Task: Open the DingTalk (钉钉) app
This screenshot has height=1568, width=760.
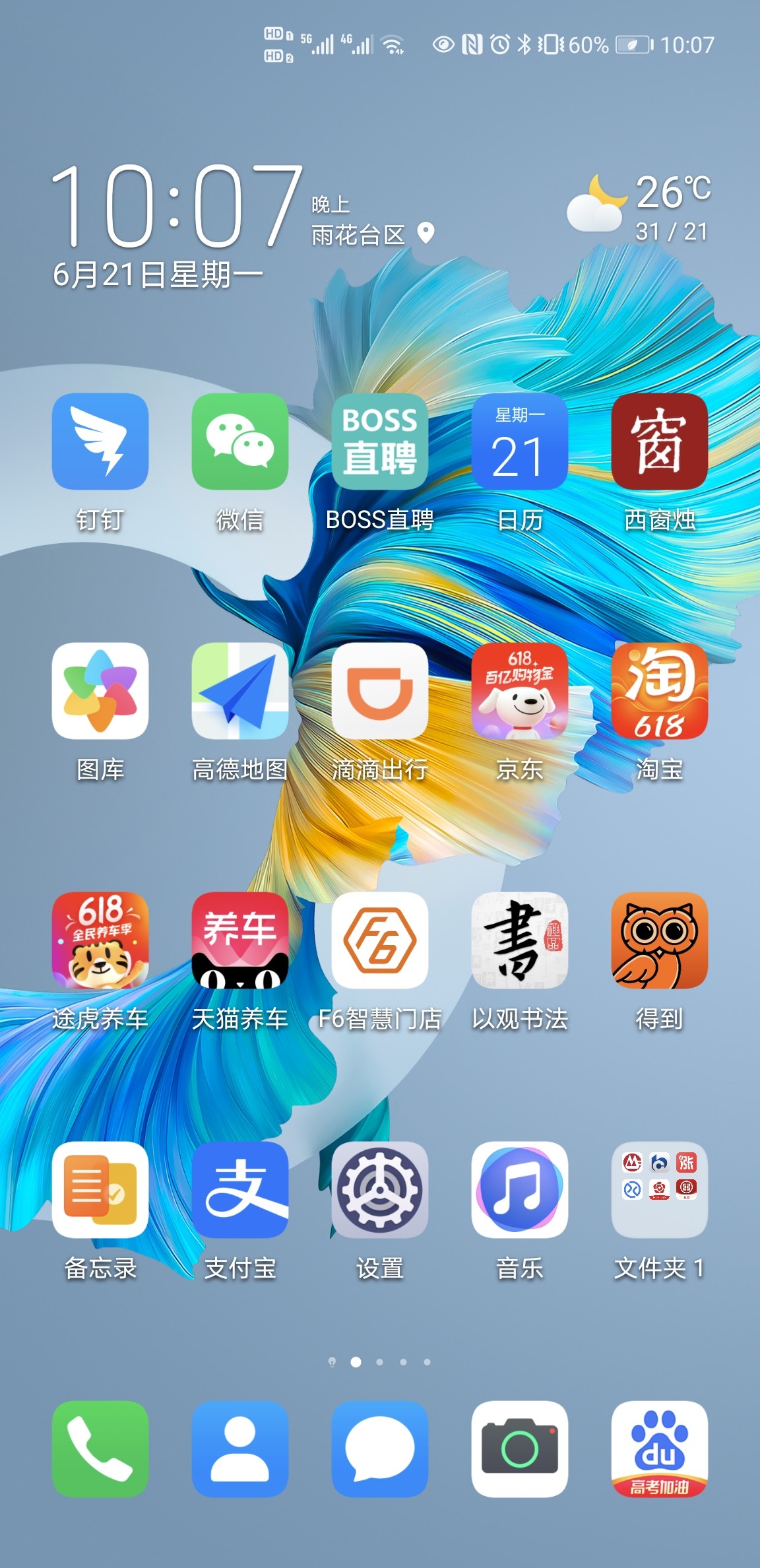Action: pos(100,441)
